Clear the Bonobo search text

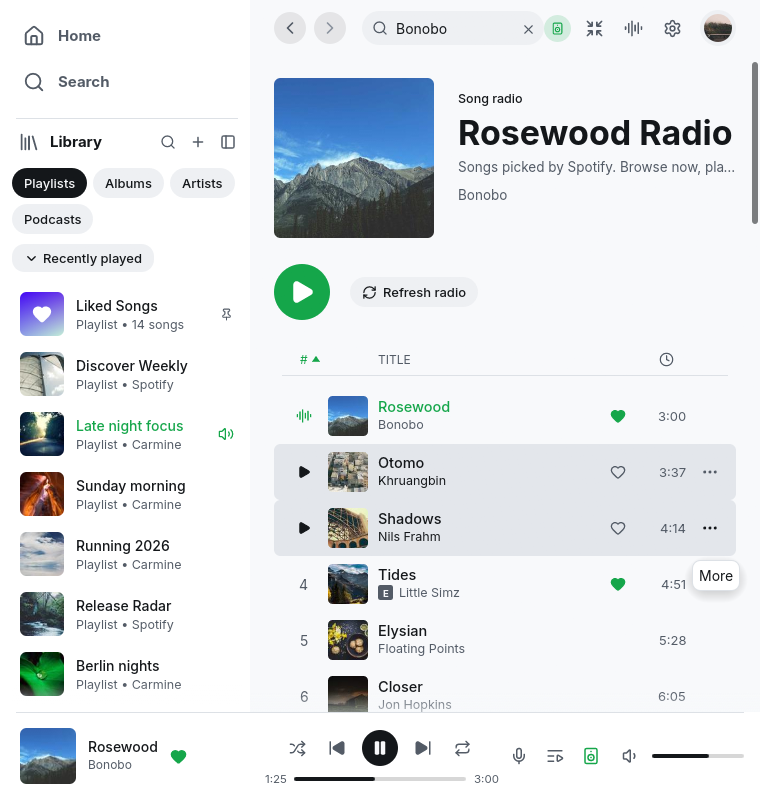[x=528, y=30]
